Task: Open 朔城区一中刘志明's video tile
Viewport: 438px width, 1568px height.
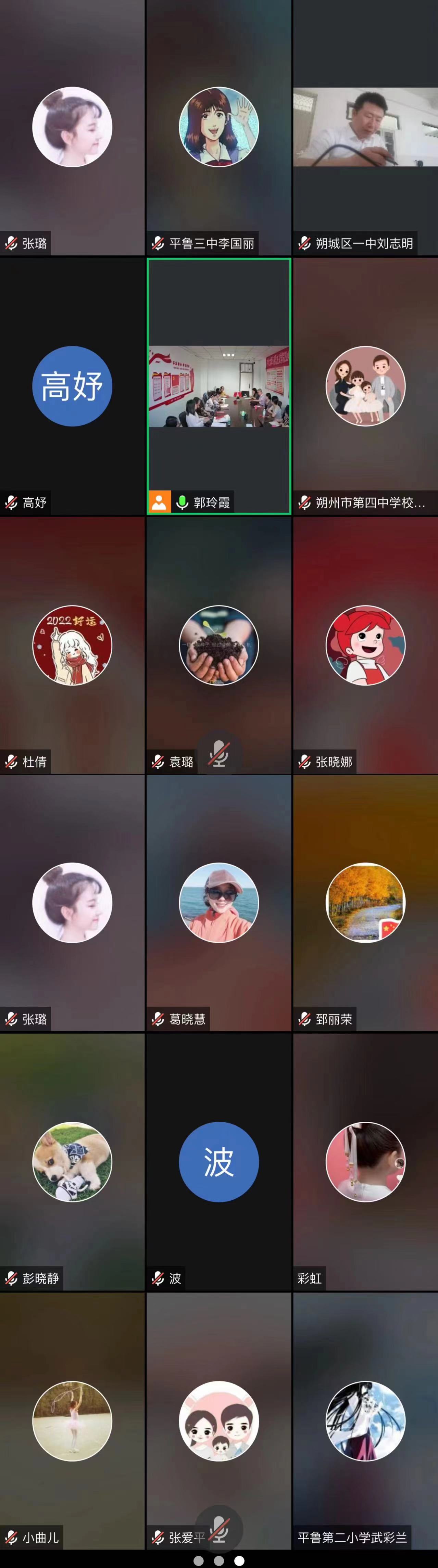Action: point(365,127)
